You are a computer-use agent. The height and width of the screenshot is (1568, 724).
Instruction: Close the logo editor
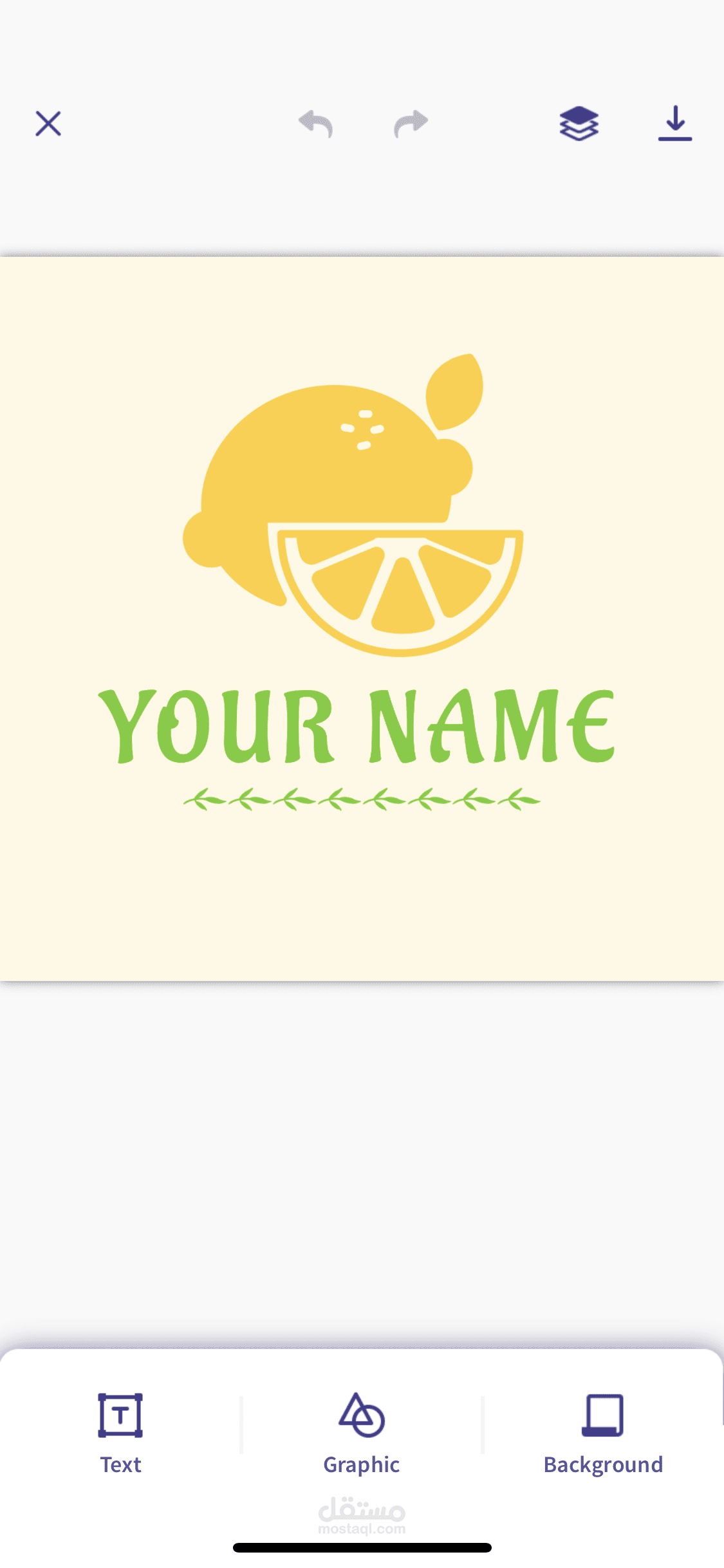tap(48, 124)
